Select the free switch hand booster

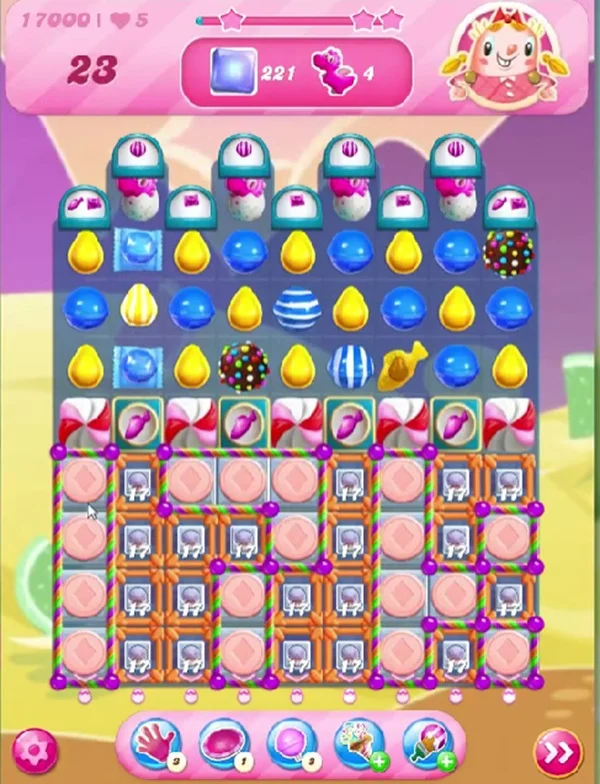(x=155, y=743)
